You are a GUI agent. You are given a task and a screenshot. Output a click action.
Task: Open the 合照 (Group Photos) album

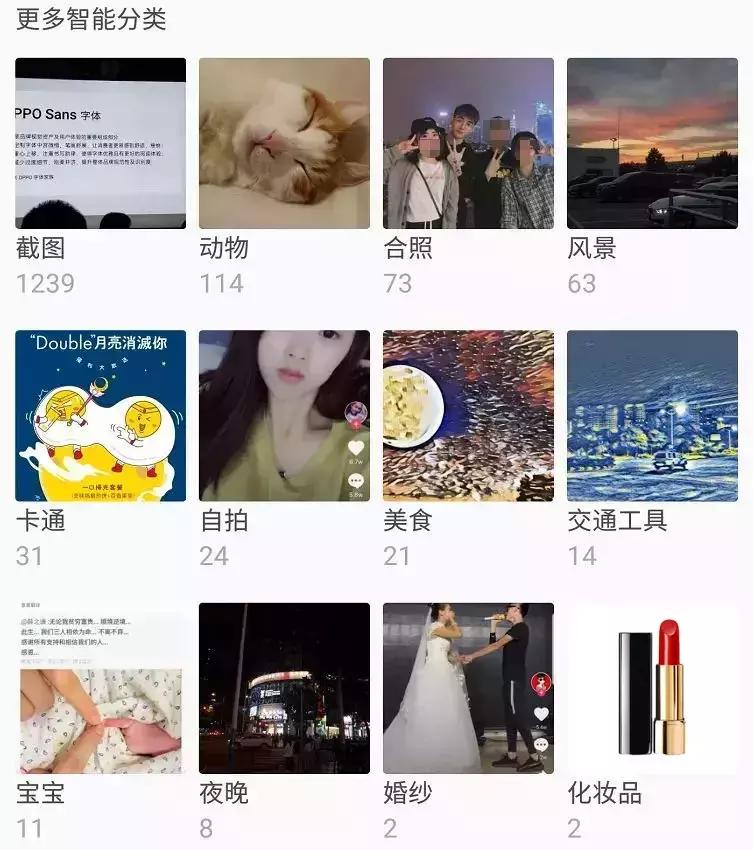click(466, 145)
